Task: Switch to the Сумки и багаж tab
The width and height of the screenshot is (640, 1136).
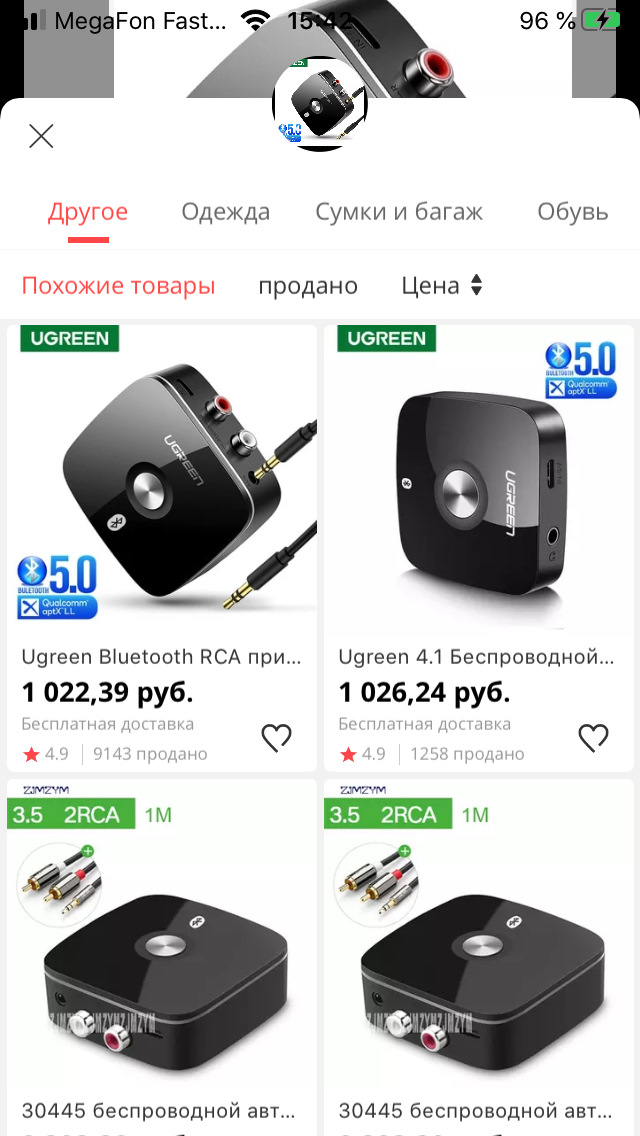Action: click(x=399, y=212)
